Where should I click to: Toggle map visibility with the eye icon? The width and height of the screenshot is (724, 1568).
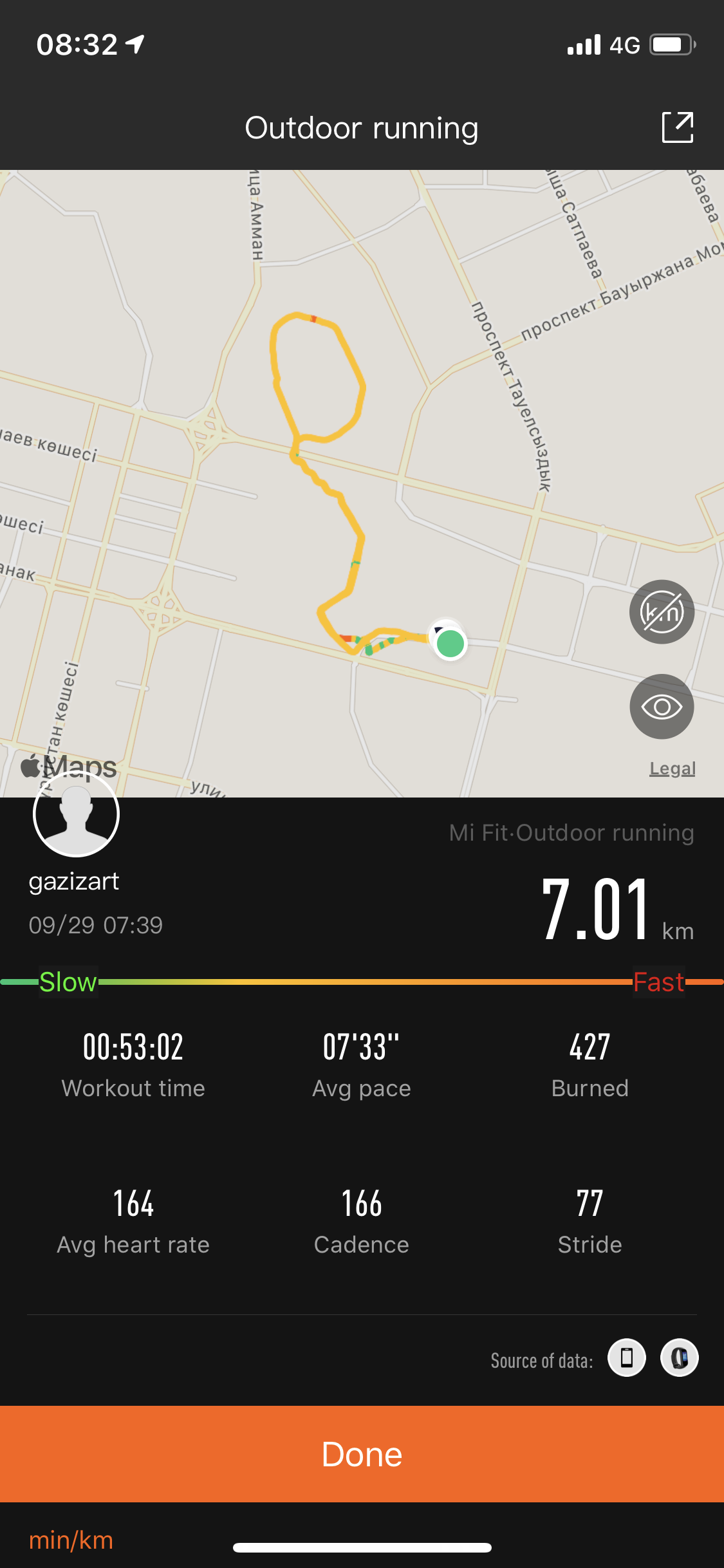(662, 707)
